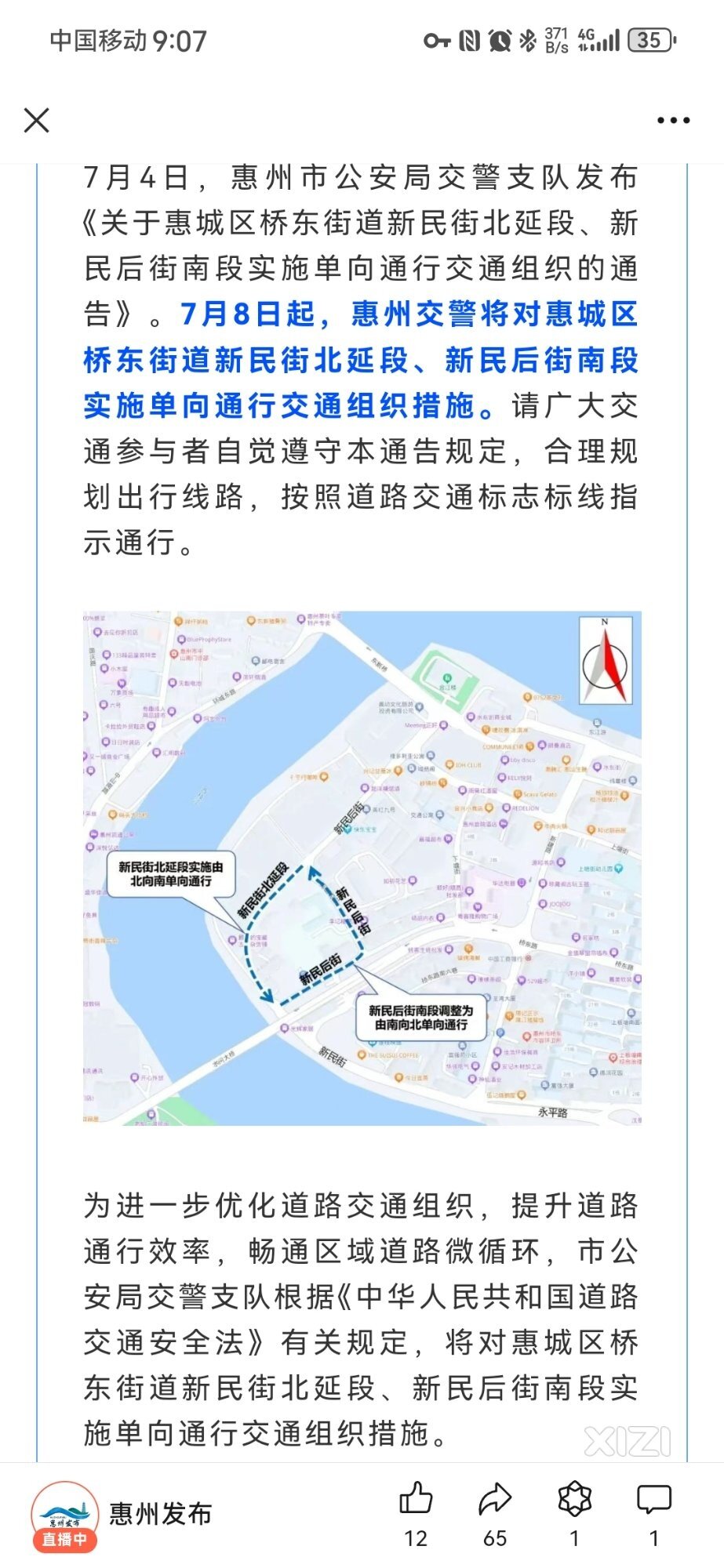Like this article with thumbs-up
Viewport: 724px width, 1568px height.
[x=416, y=1499]
